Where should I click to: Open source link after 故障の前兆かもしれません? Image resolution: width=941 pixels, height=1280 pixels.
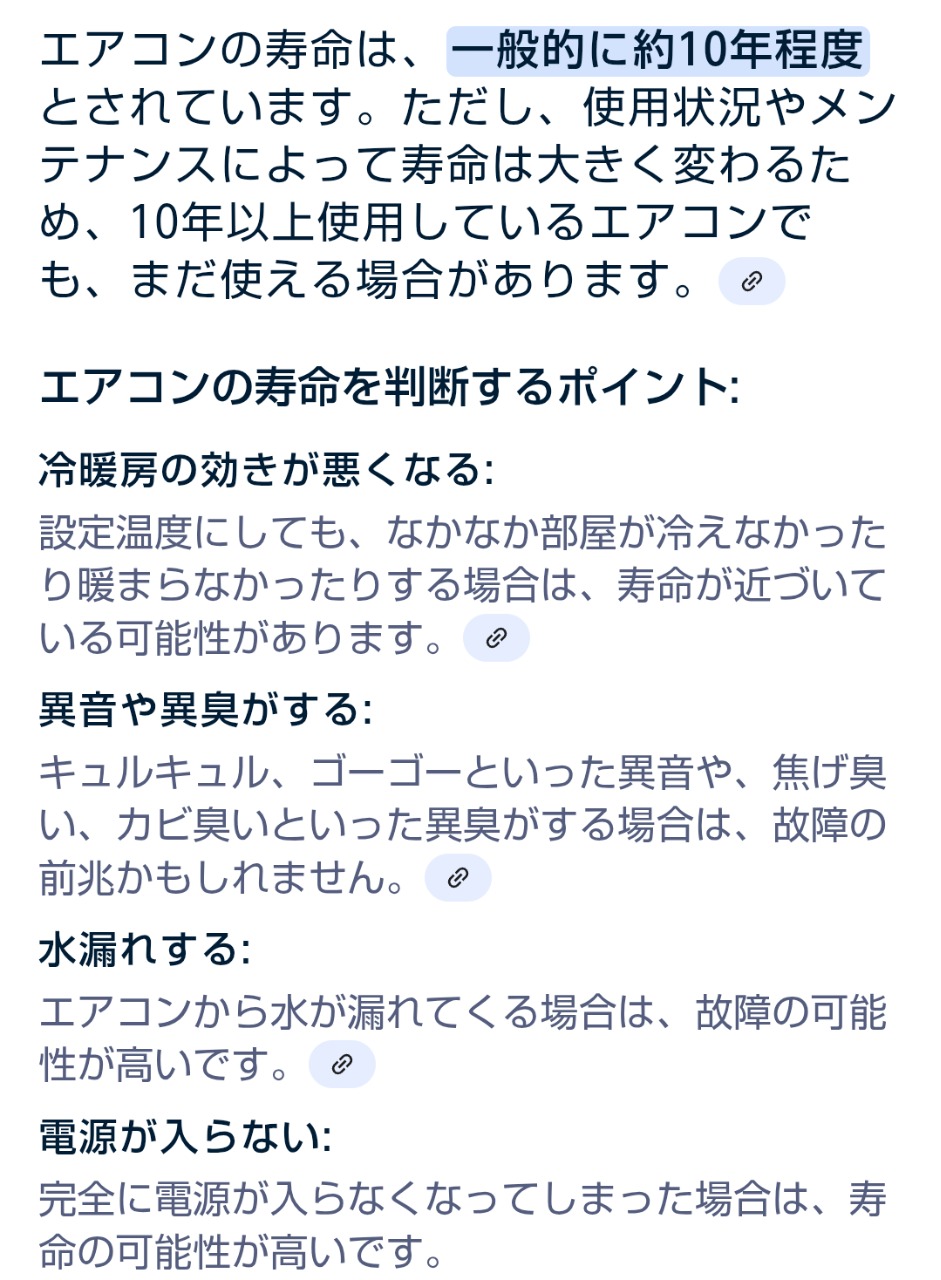click(458, 878)
